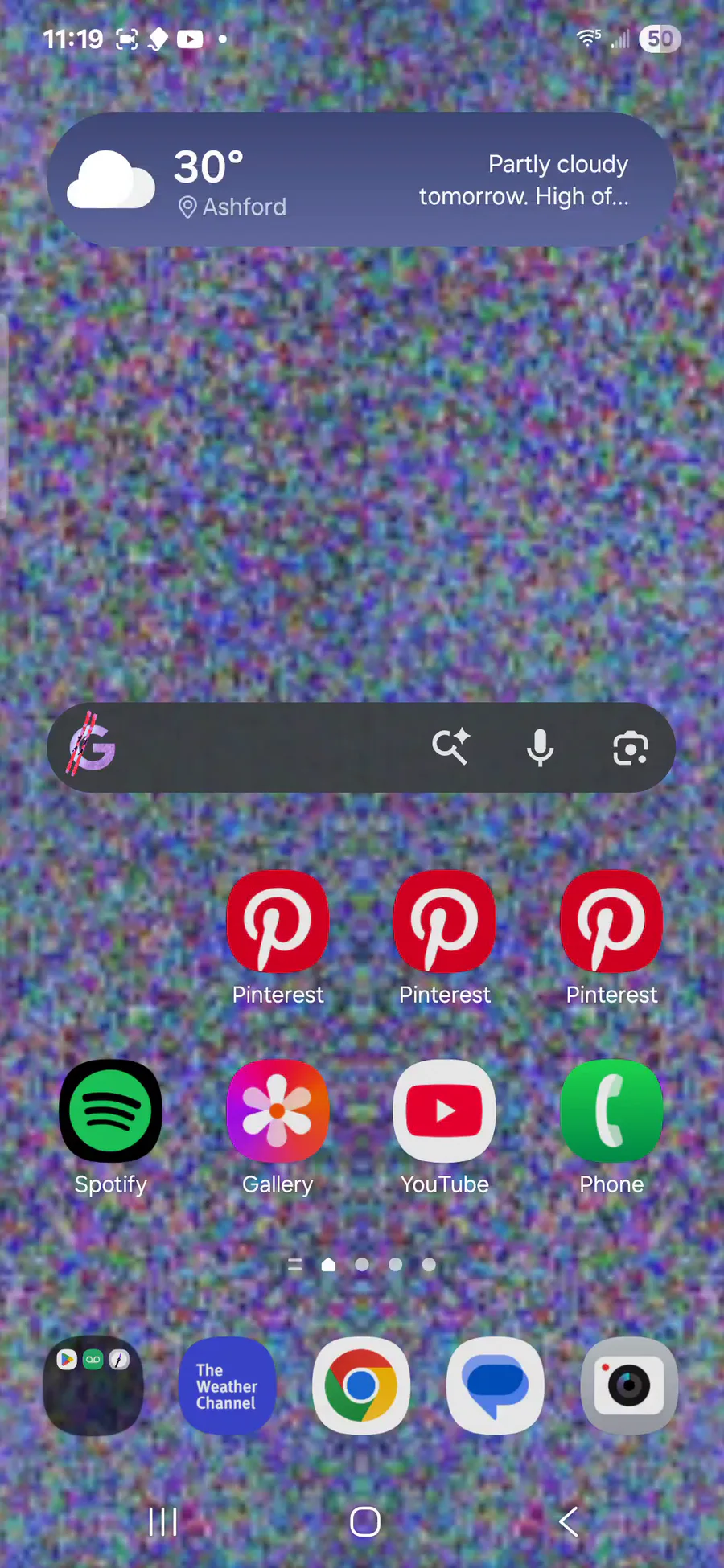Open the Phone dialer app
The image size is (724, 1568).
(x=611, y=1111)
